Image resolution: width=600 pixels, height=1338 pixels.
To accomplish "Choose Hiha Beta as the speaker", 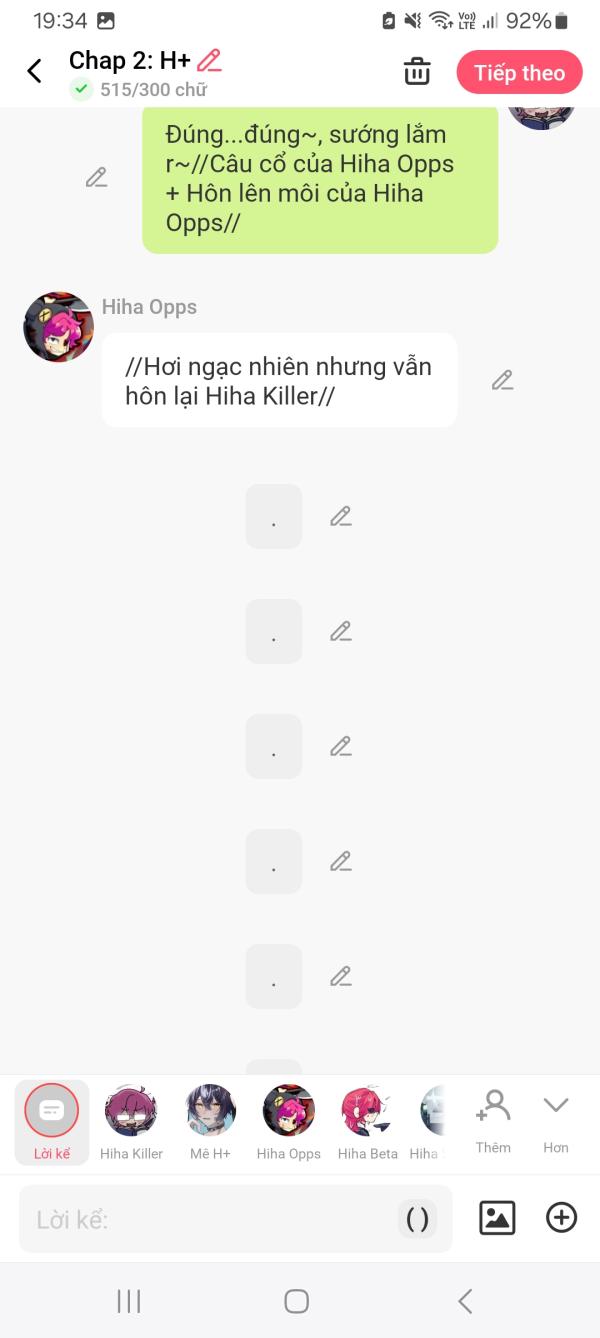I will coord(368,1123).
